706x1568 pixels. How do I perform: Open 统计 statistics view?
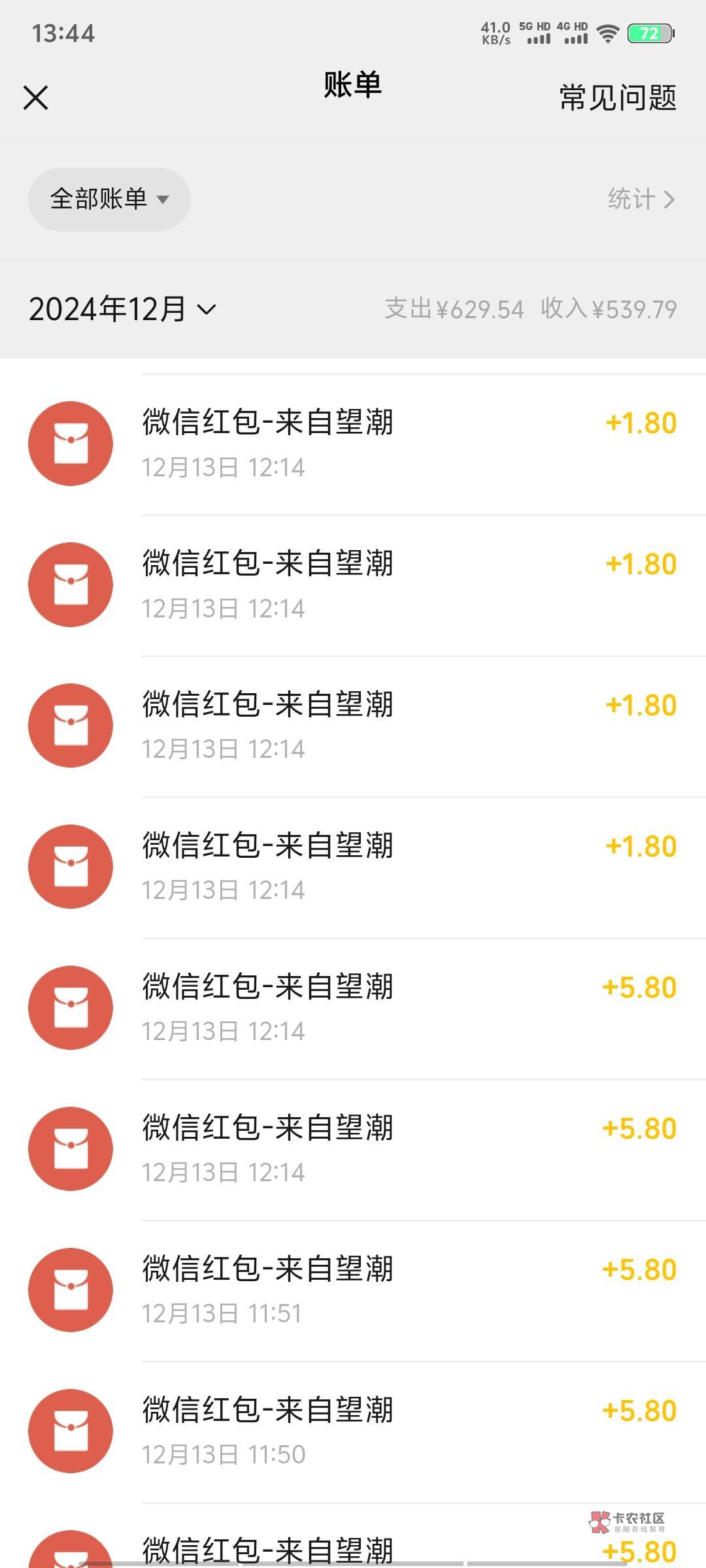point(640,199)
